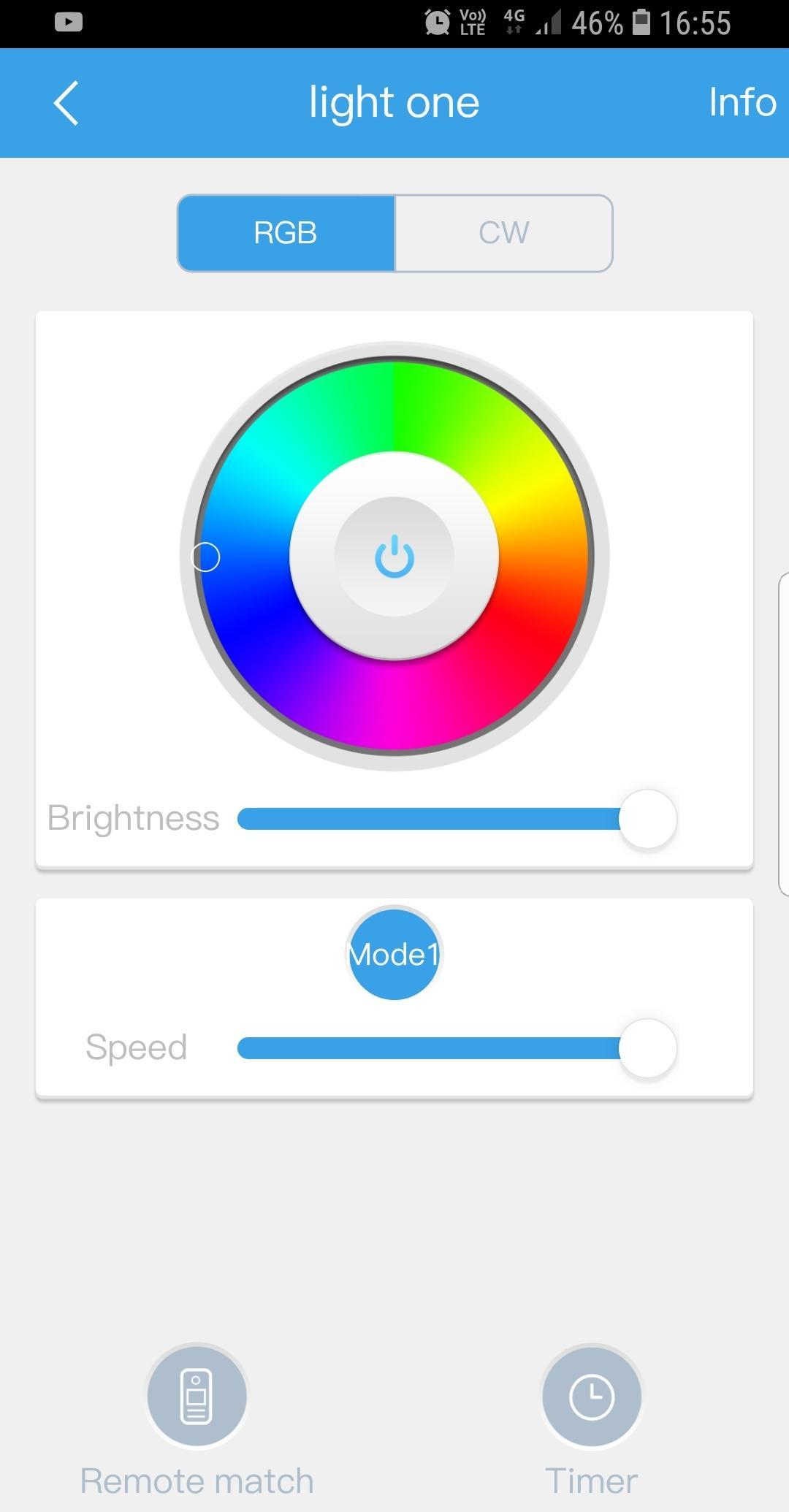Tap the alarm clock status bar icon
This screenshot has height=1512, width=789.
436,22
